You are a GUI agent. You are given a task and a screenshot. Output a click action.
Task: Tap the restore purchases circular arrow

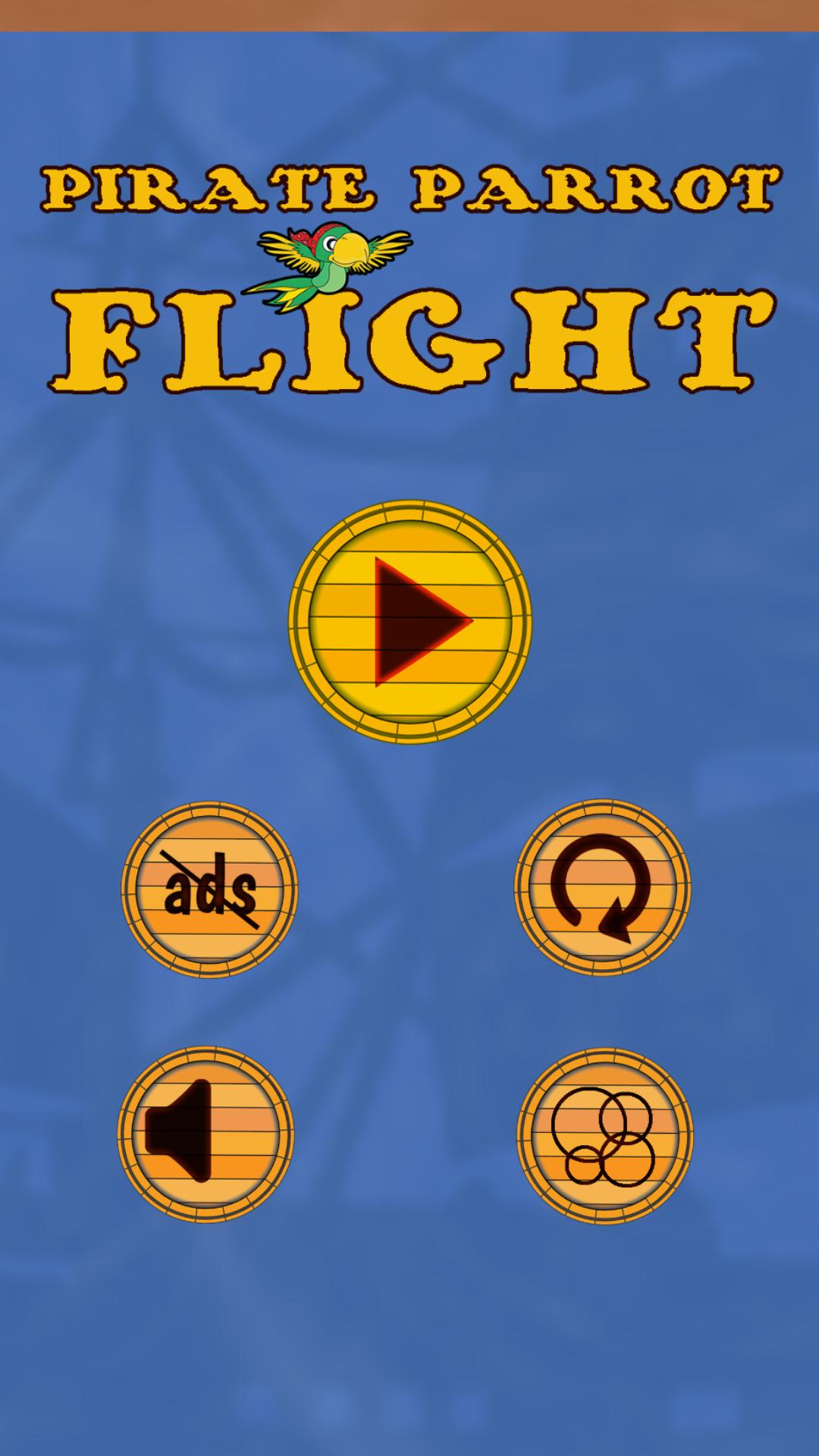(x=602, y=887)
